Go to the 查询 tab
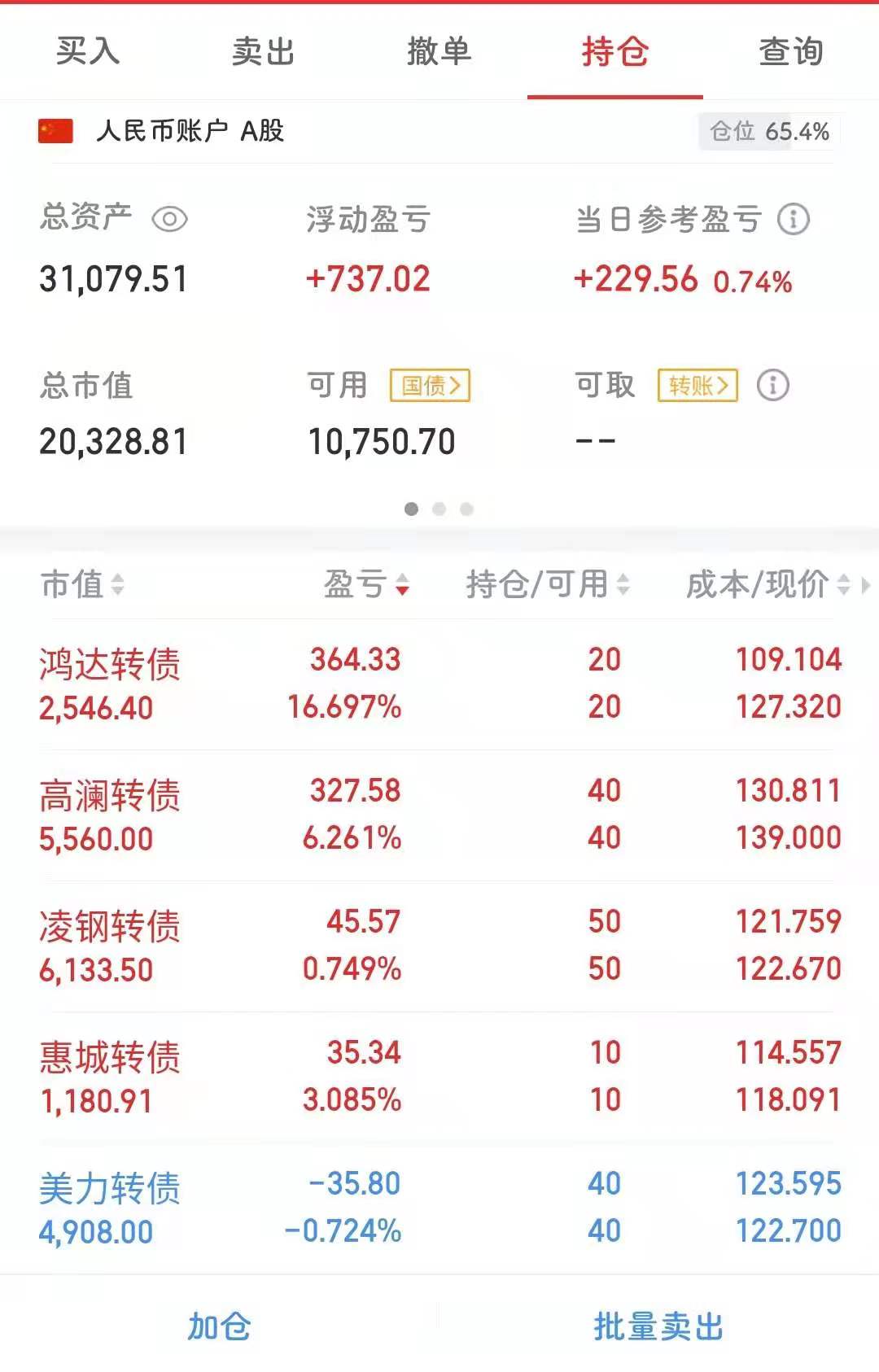 coord(790,51)
